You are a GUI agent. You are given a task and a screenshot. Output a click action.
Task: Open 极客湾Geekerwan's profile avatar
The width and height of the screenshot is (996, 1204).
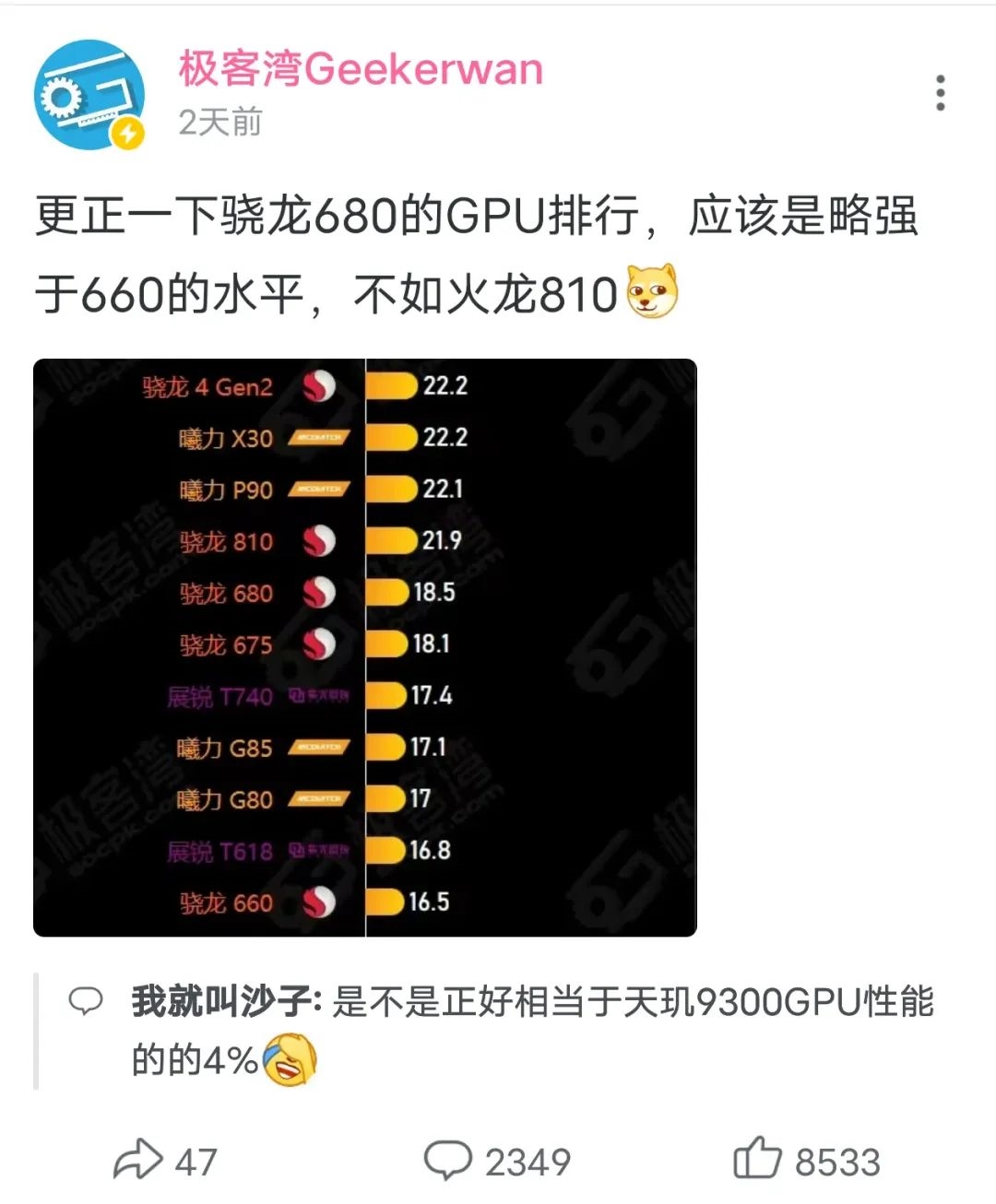(x=89, y=94)
